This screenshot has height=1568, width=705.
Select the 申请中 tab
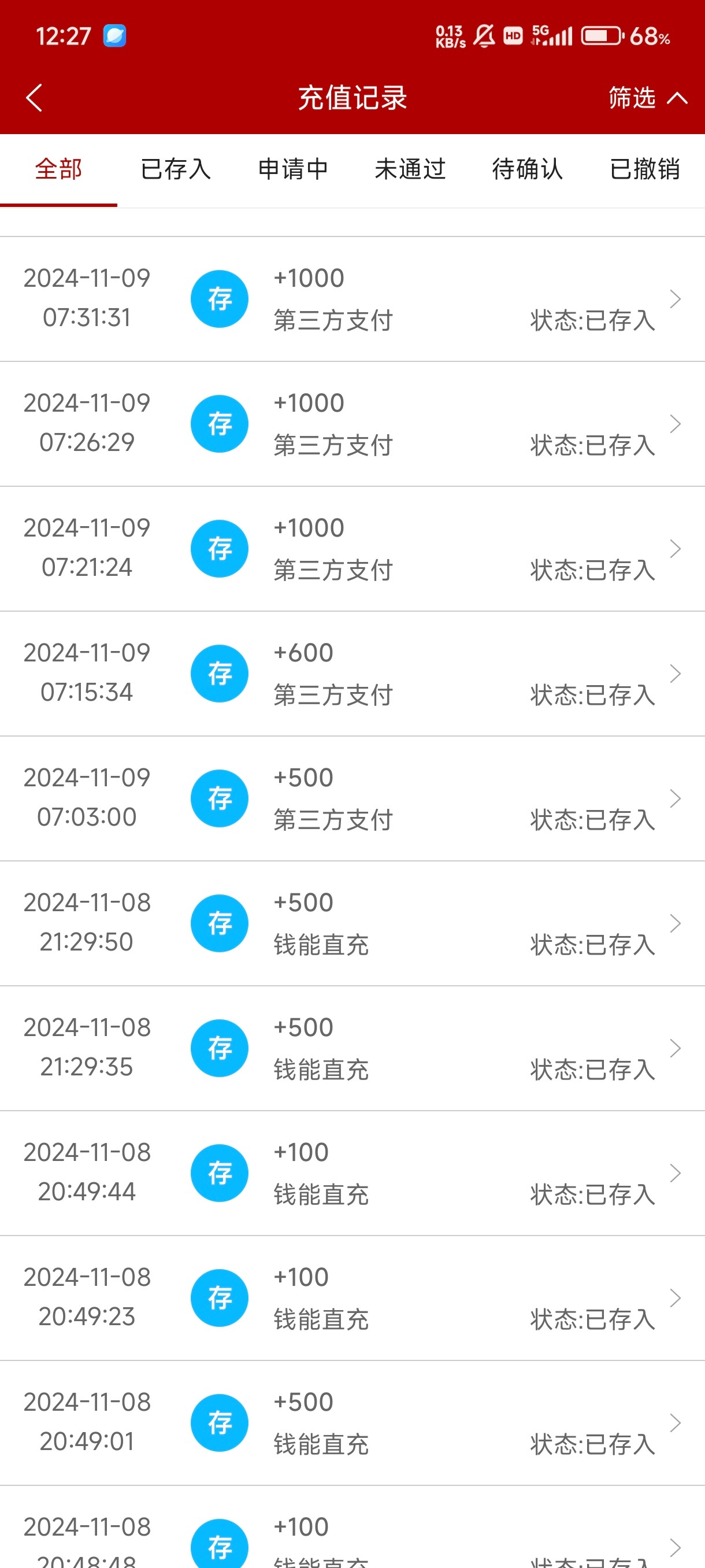pyautogui.click(x=293, y=169)
